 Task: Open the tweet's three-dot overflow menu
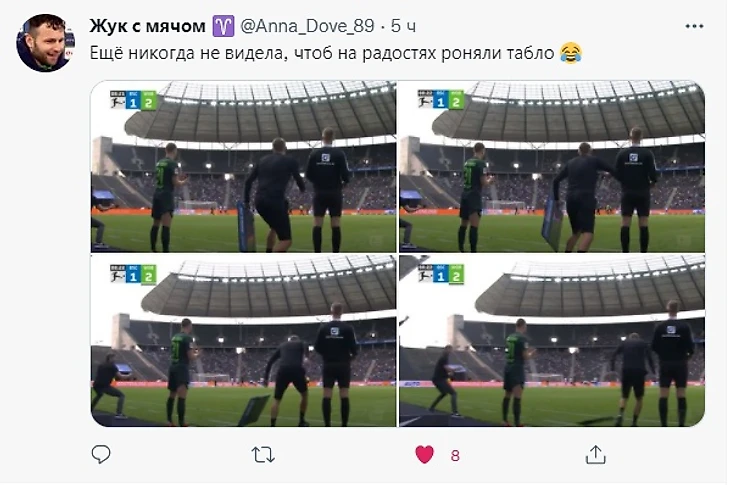coord(695,25)
